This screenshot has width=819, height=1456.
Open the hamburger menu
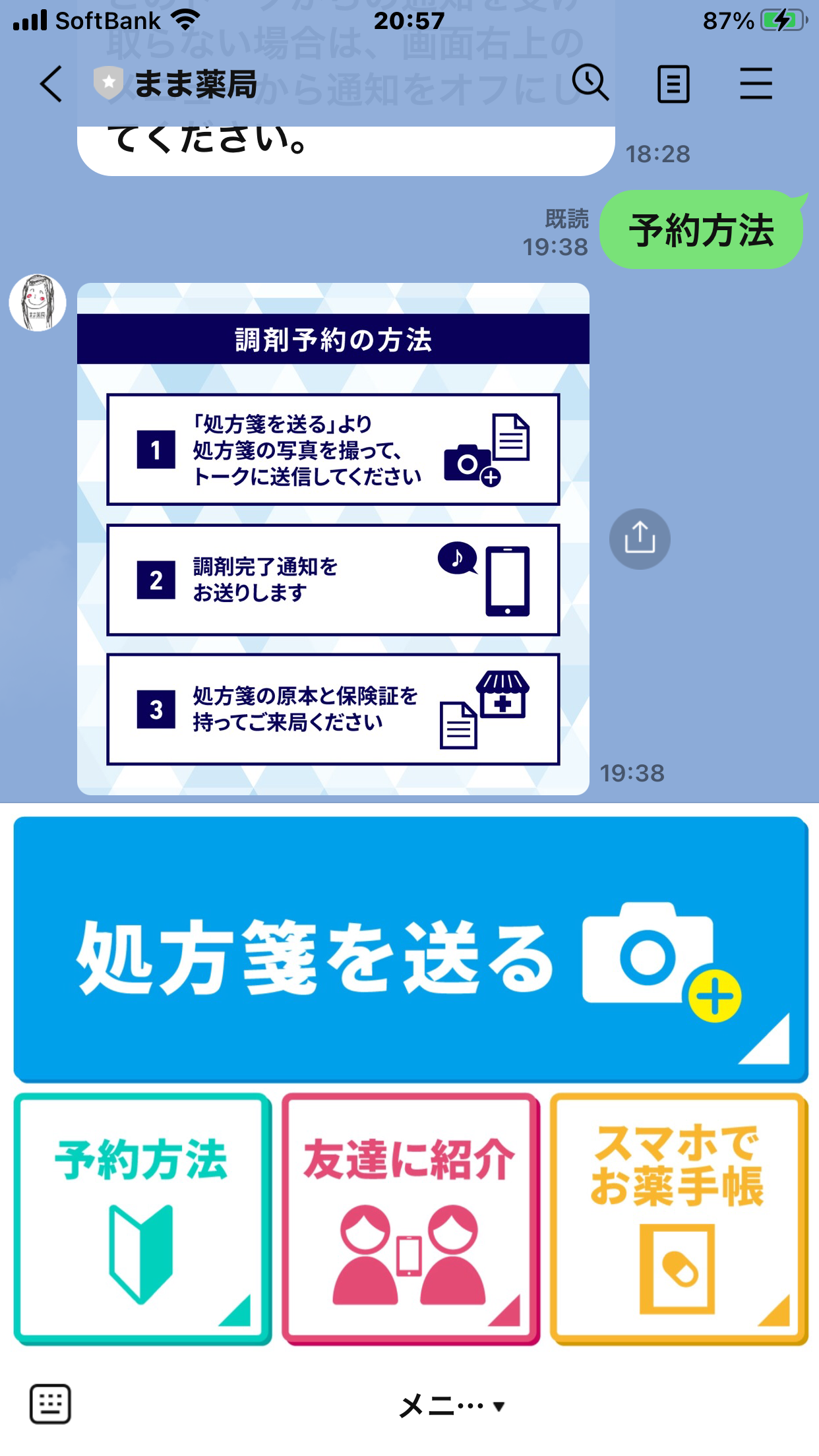(756, 84)
